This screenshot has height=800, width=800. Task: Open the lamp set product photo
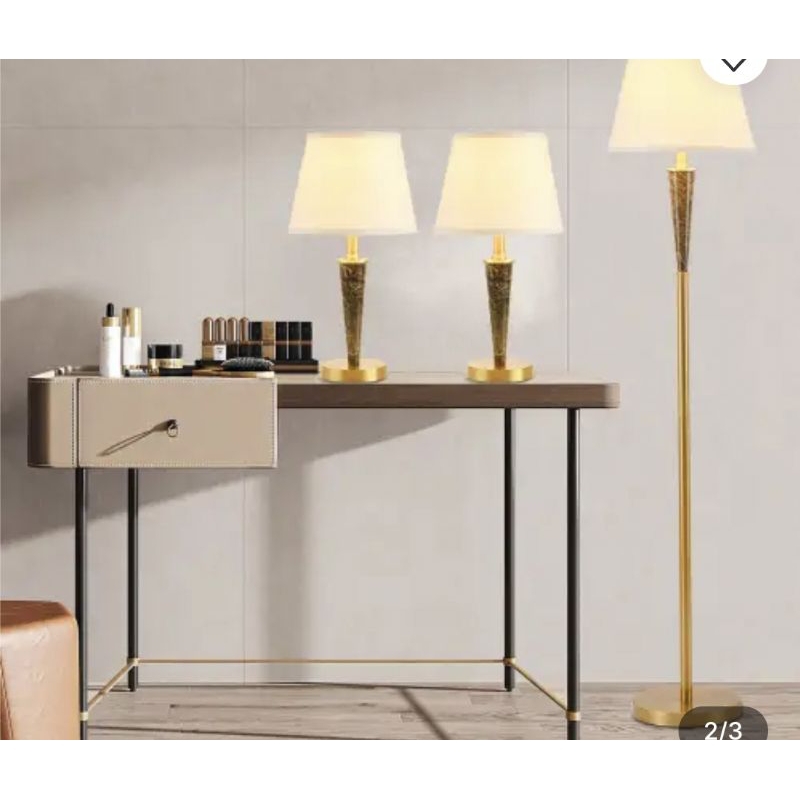[400, 400]
